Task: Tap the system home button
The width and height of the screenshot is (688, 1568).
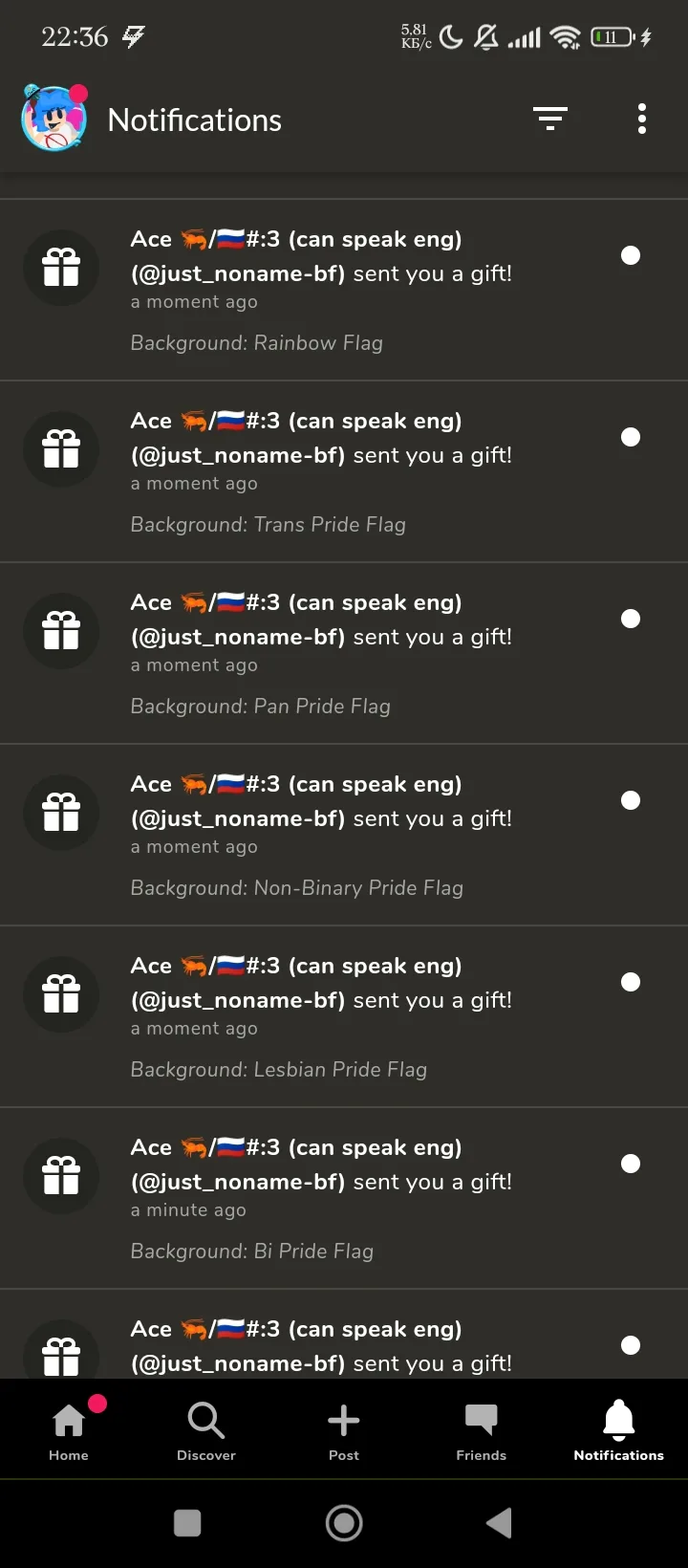Action: click(344, 1522)
